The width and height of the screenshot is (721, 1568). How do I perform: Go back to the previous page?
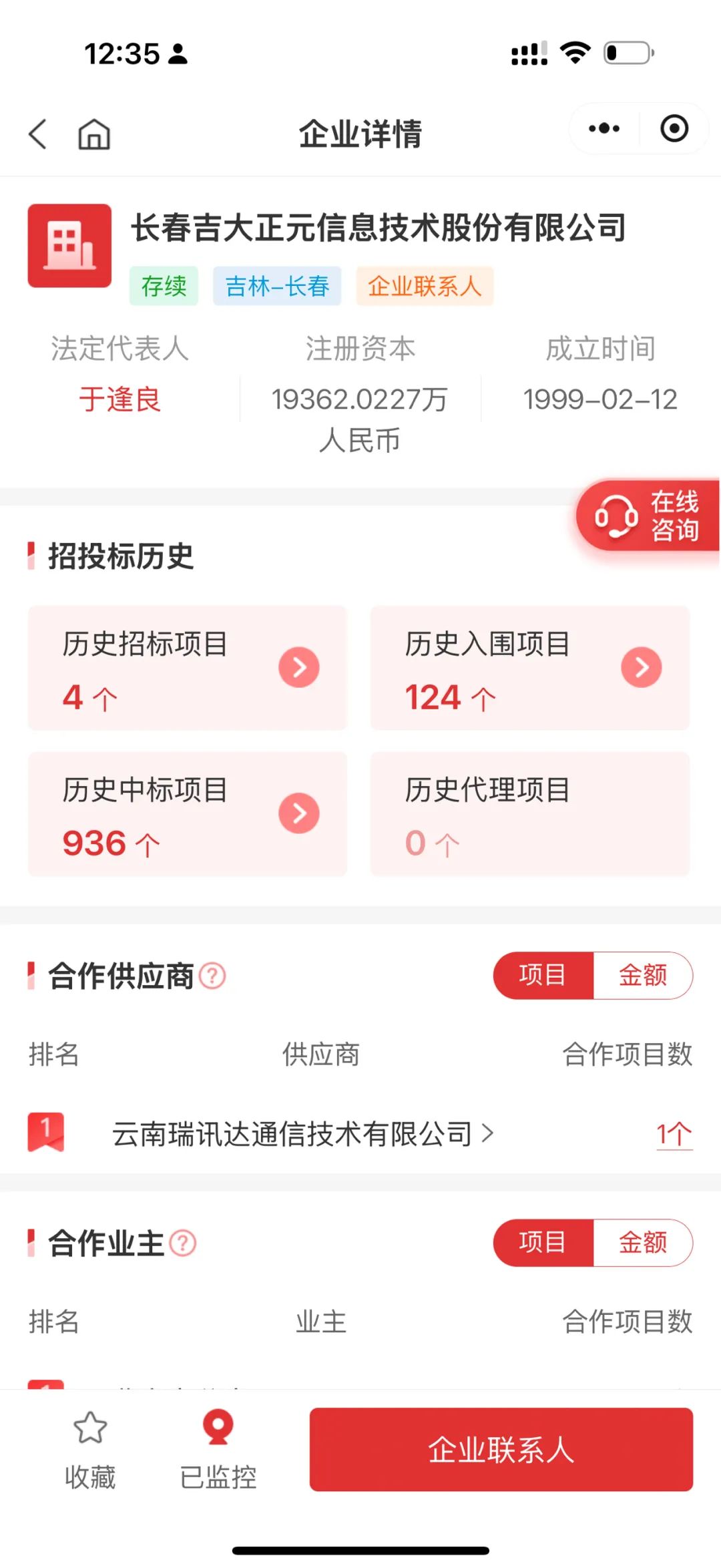(38, 134)
